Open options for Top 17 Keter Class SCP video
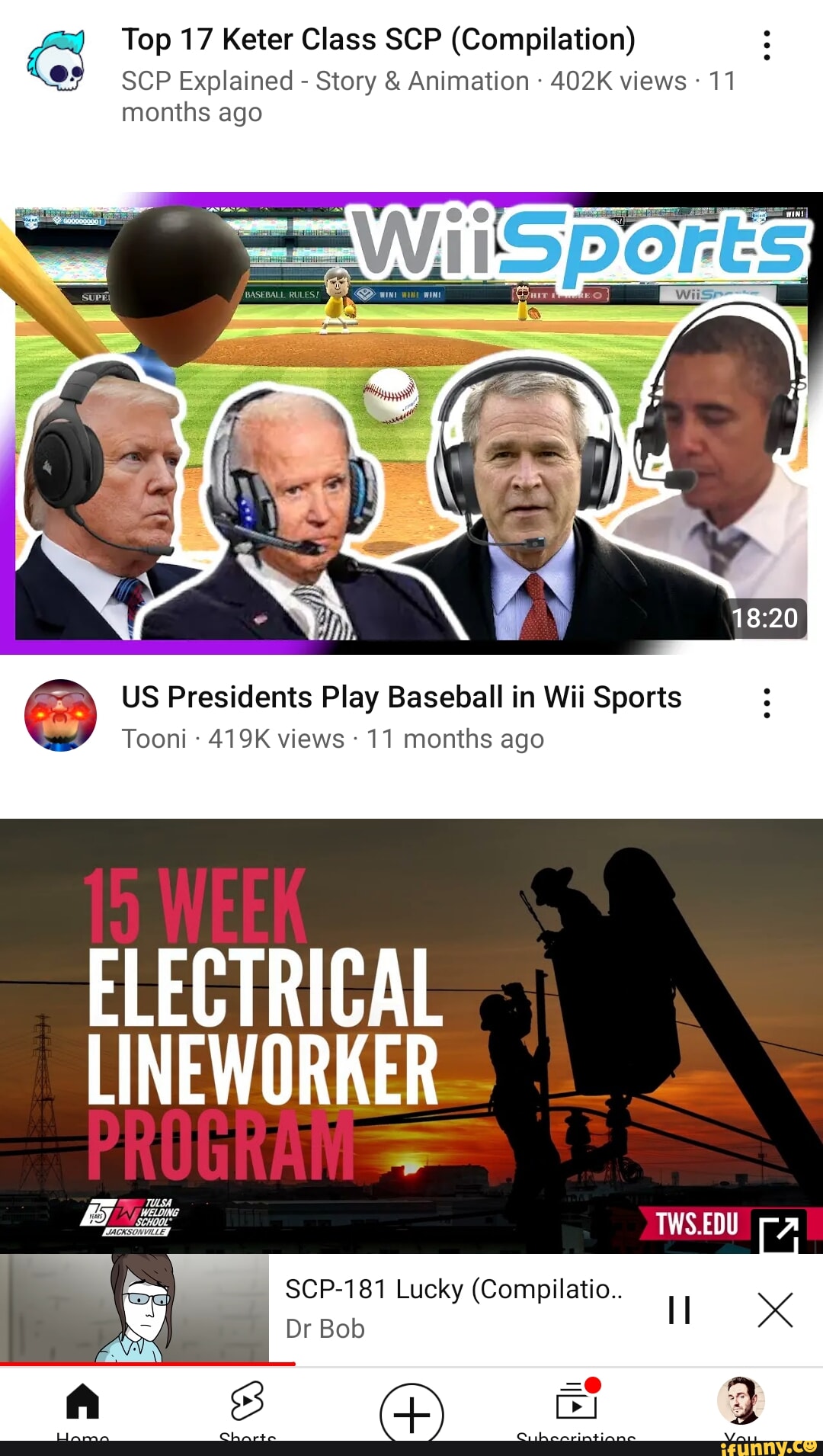 [767, 46]
